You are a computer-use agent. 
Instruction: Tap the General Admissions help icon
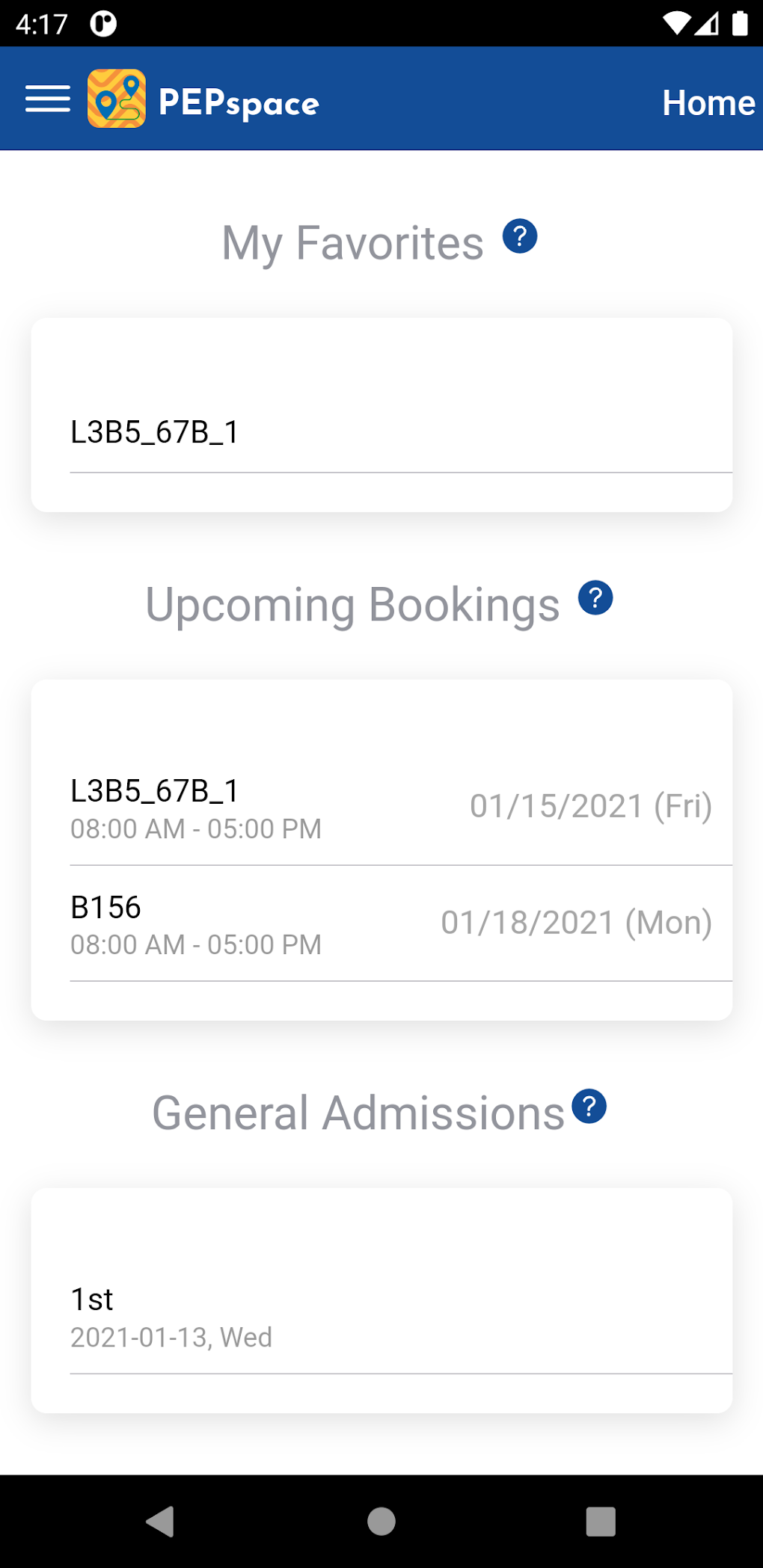[589, 1107]
